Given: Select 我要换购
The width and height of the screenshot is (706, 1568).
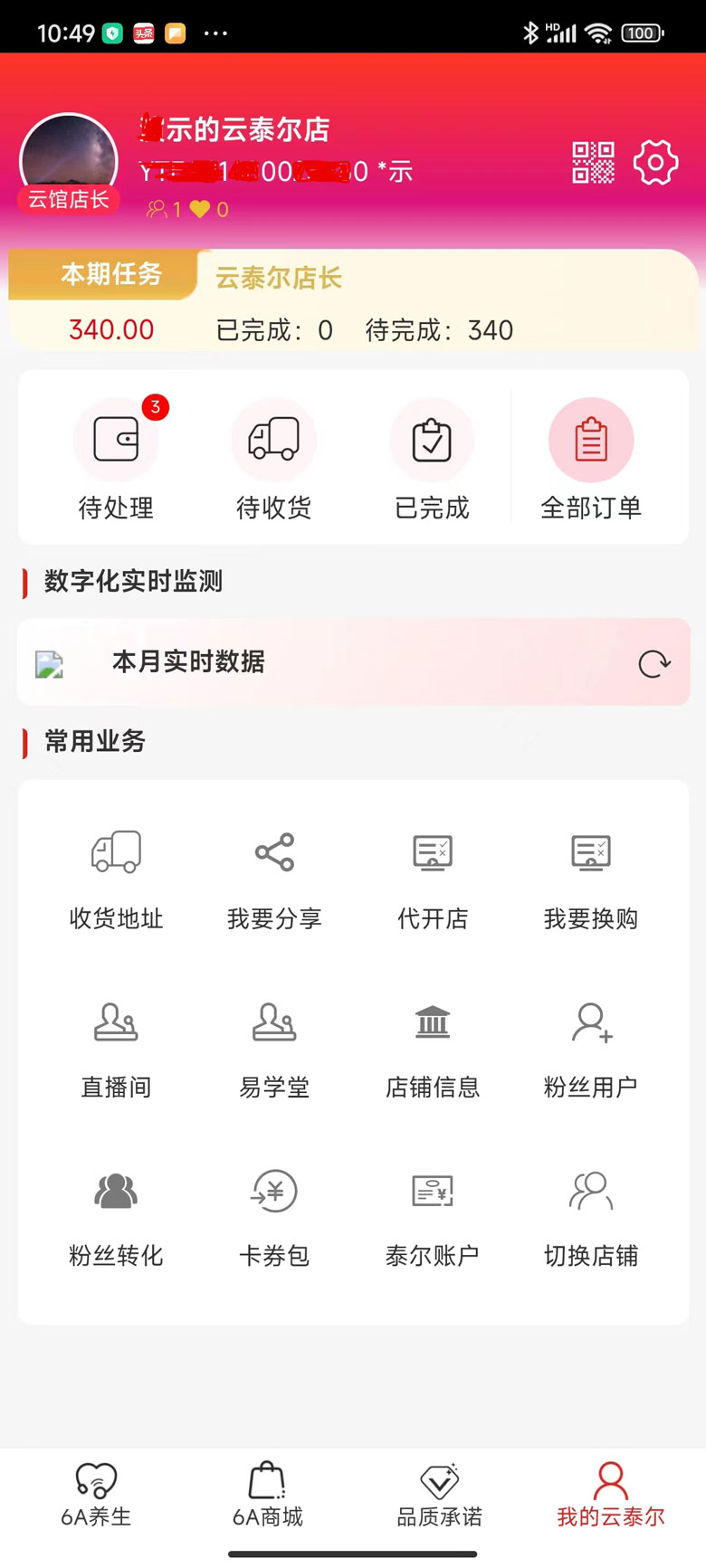Looking at the screenshot, I should click(590, 879).
